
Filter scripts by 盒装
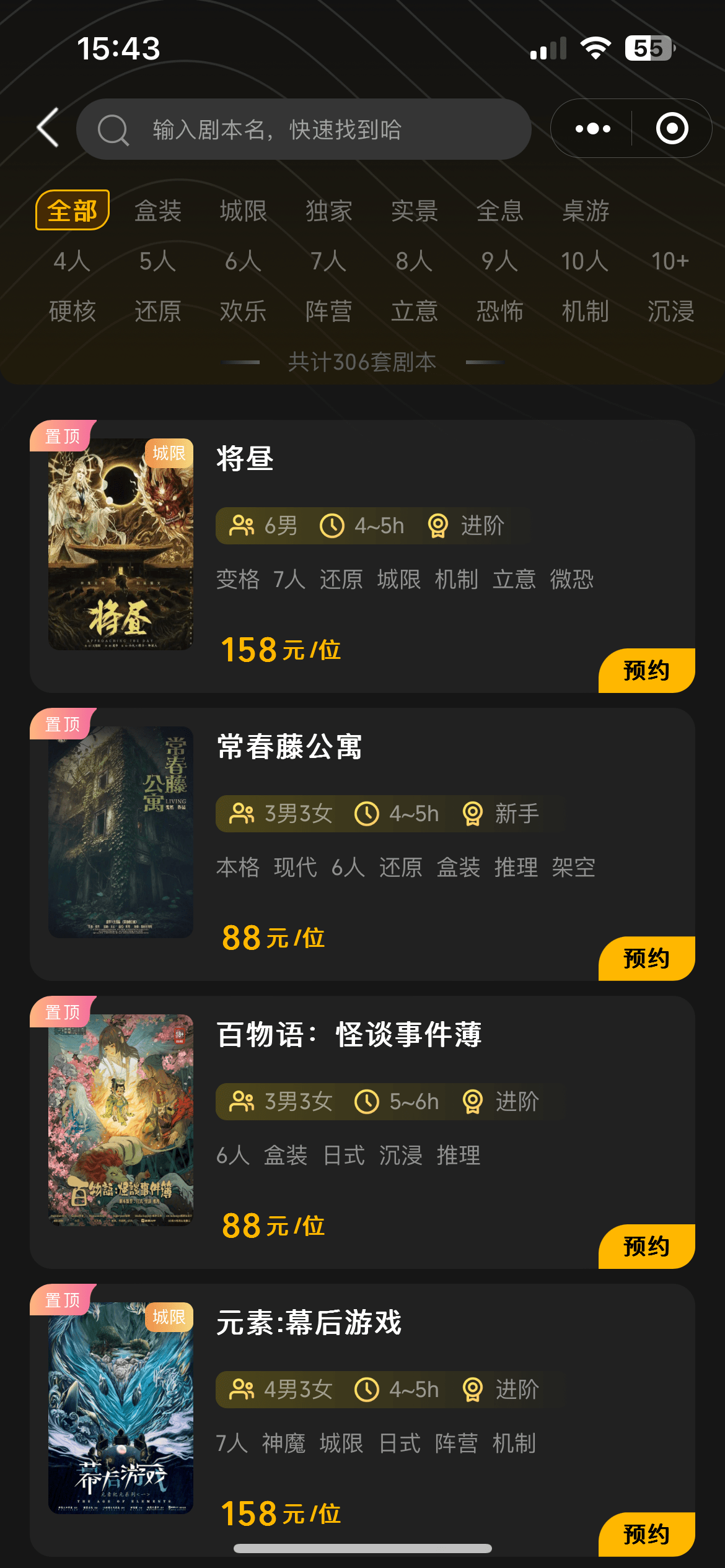pyautogui.click(x=158, y=211)
